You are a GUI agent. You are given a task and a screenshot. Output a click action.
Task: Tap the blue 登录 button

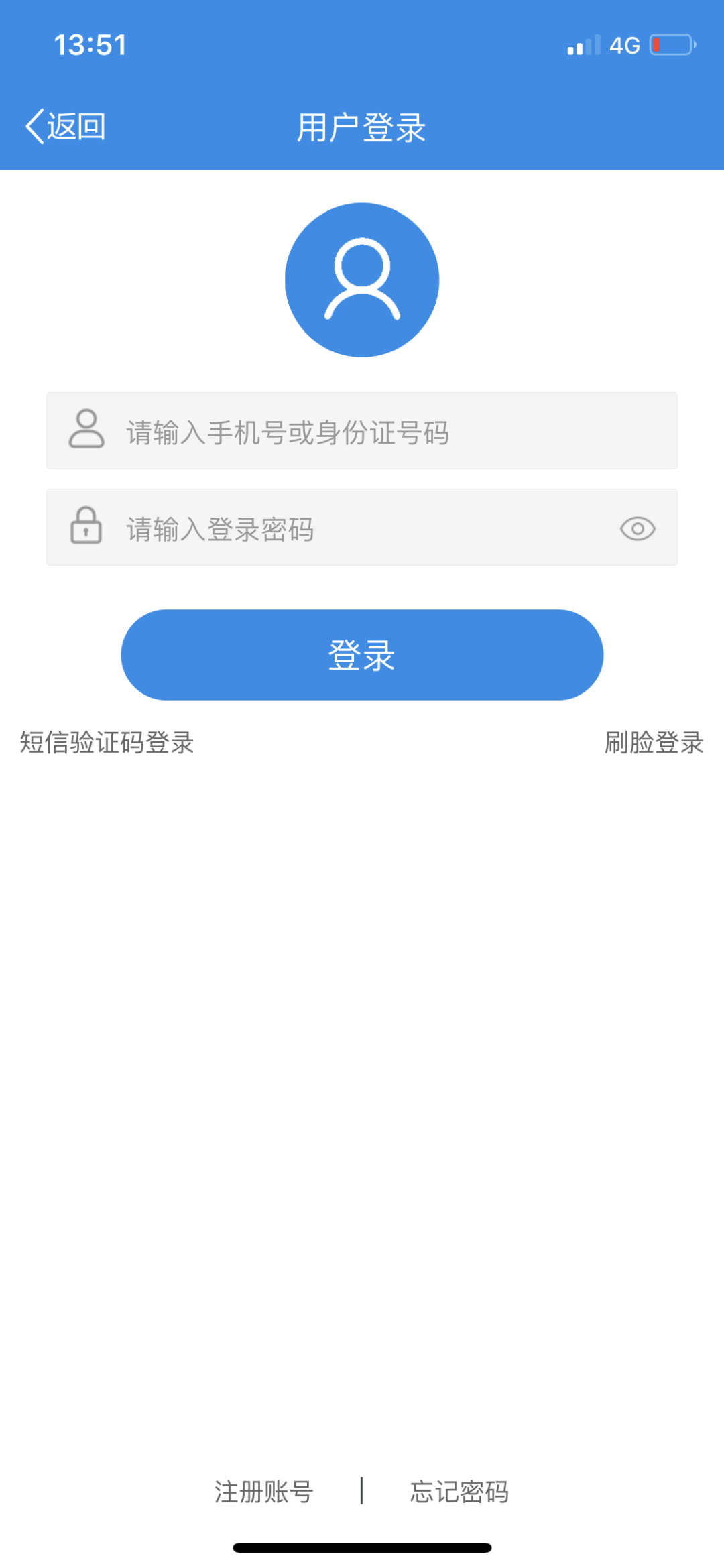tap(362, 655)
